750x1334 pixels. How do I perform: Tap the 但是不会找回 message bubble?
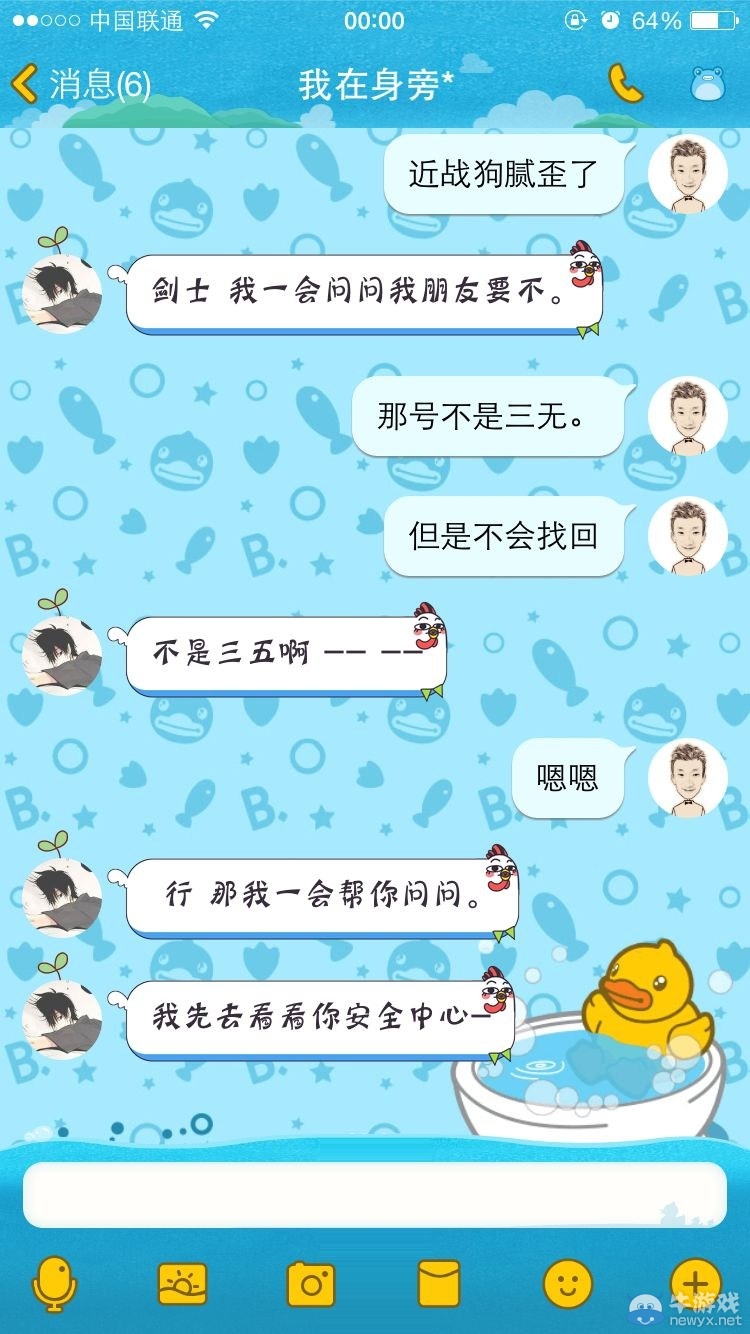coord(503,537)
